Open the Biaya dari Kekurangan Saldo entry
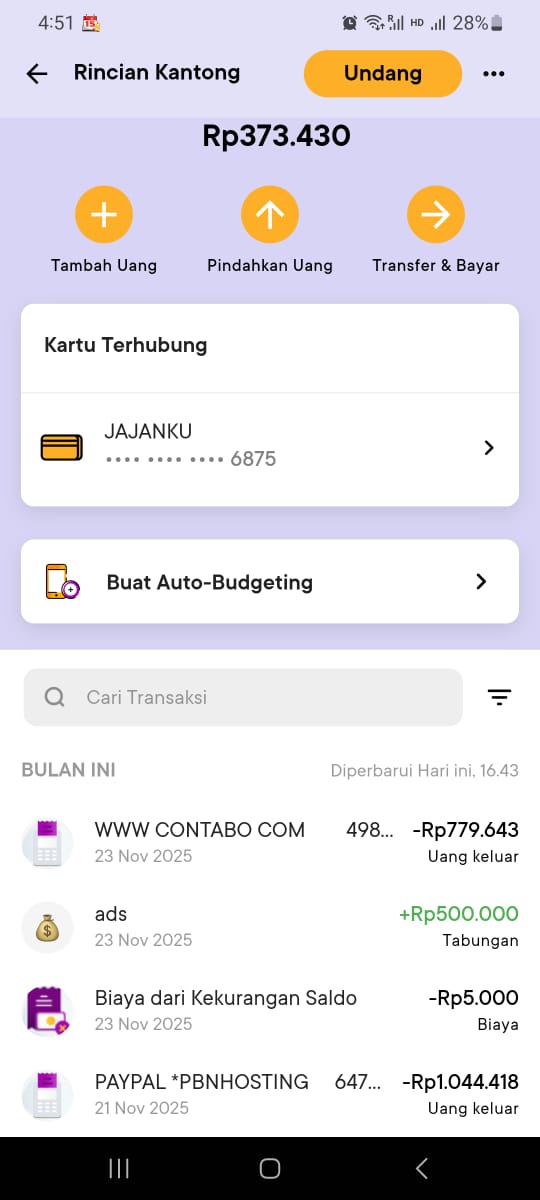 (x=270, y=1010)
